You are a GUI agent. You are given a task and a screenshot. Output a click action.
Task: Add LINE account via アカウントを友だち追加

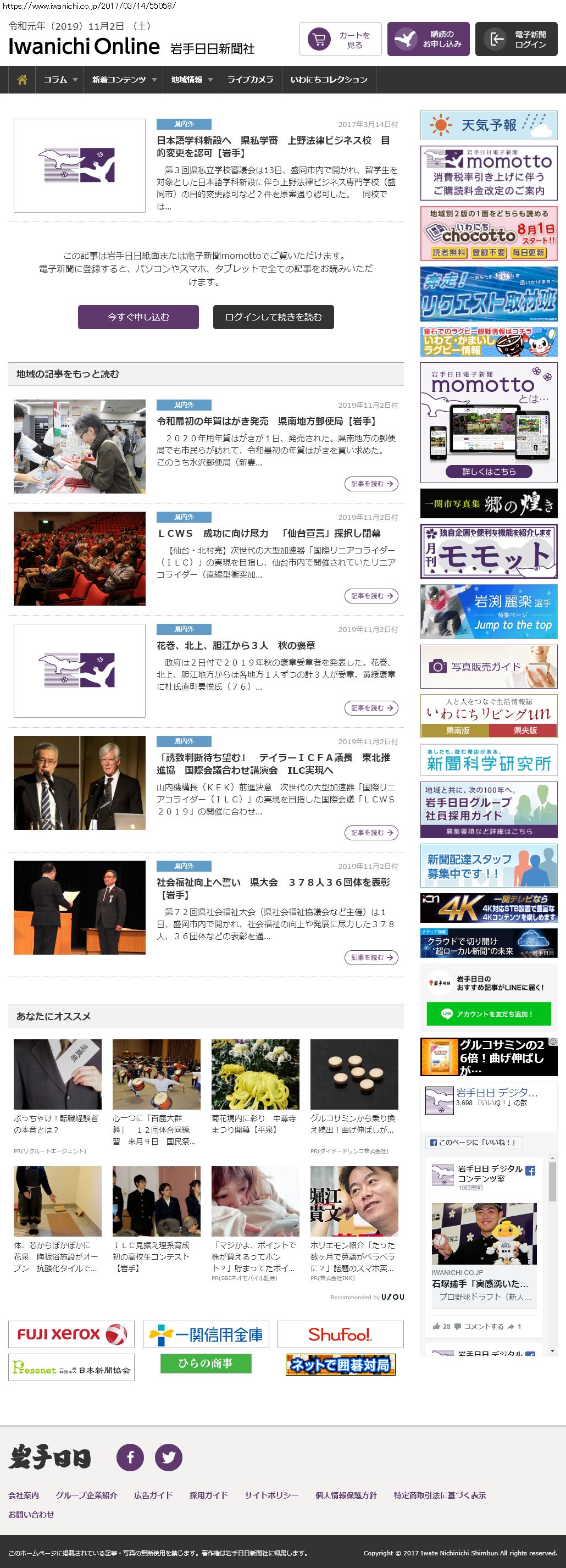489,1014
